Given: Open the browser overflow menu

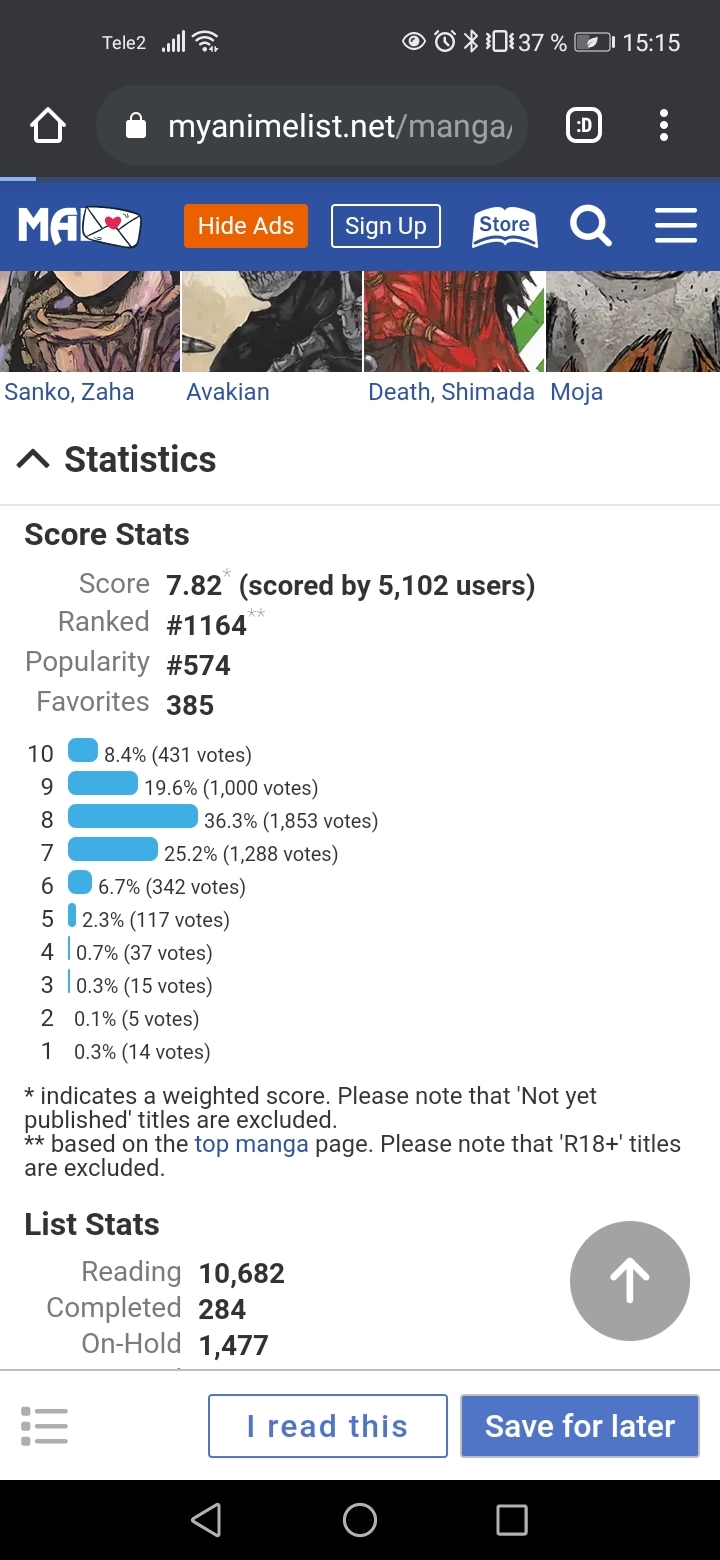Looking at the screenshot, I should (663, 126).
